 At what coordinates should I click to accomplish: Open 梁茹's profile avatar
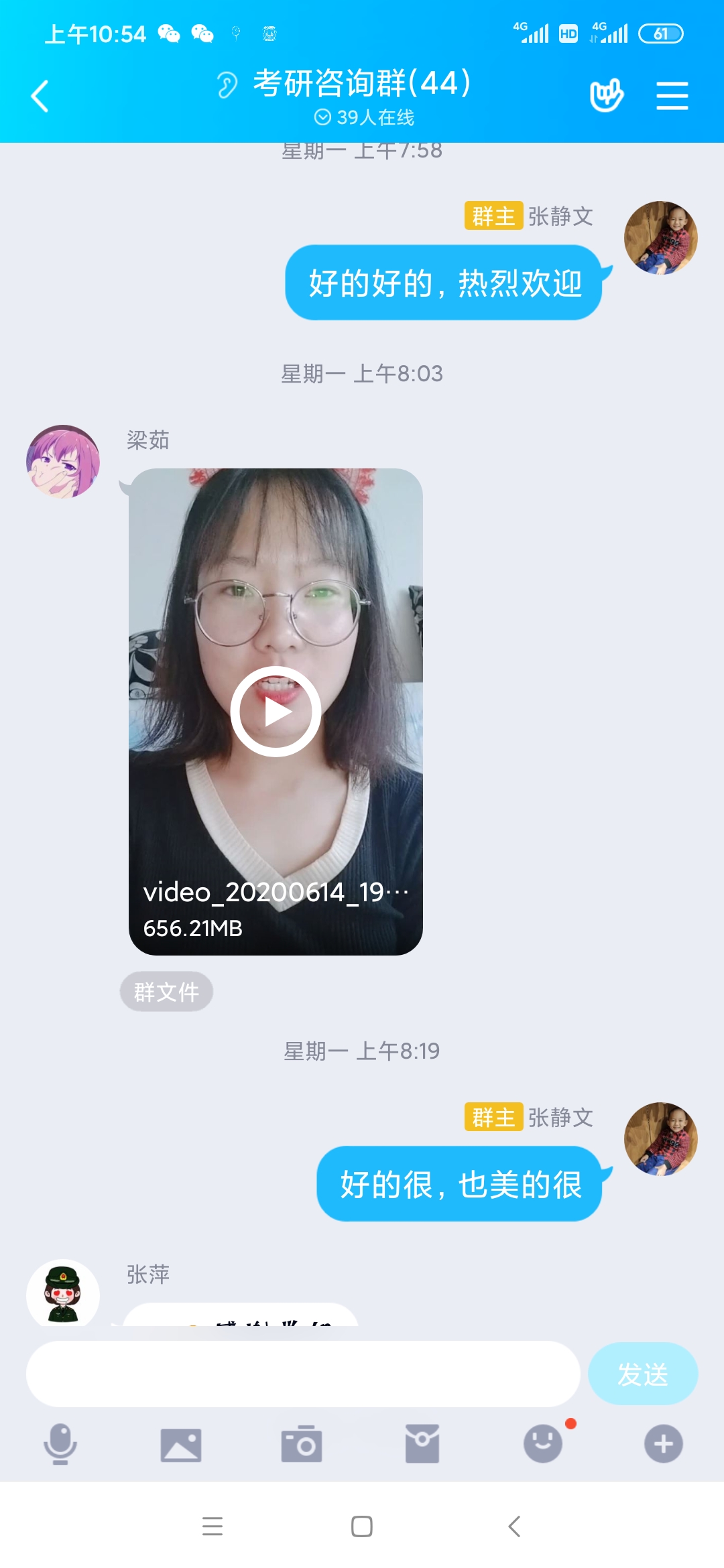coord(63,461)
